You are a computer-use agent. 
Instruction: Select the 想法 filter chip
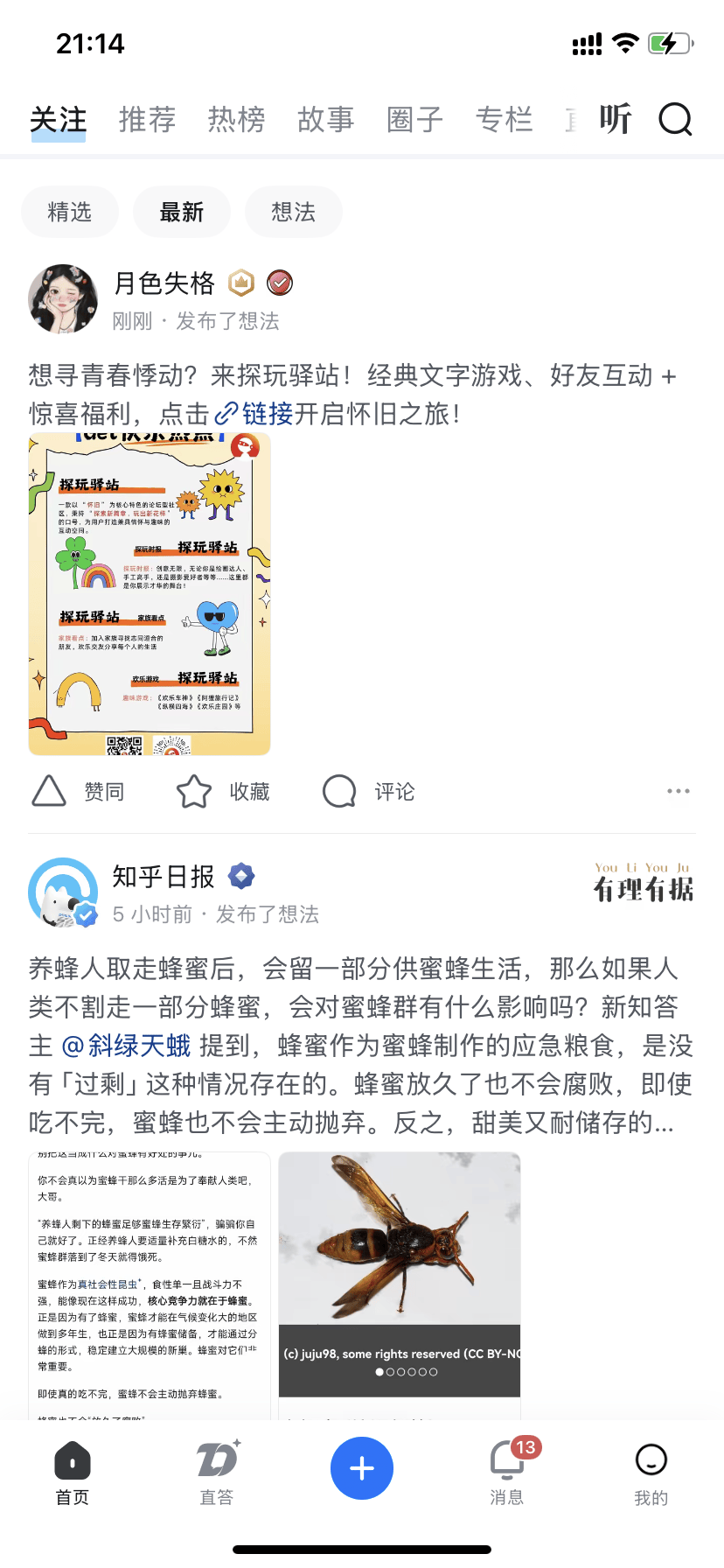[x=294, y=212]
